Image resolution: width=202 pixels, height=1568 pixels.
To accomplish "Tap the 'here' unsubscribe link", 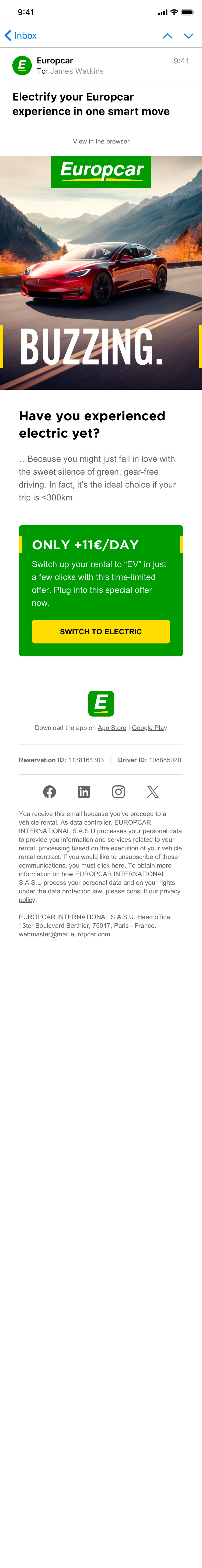I will tap(118, 865).
